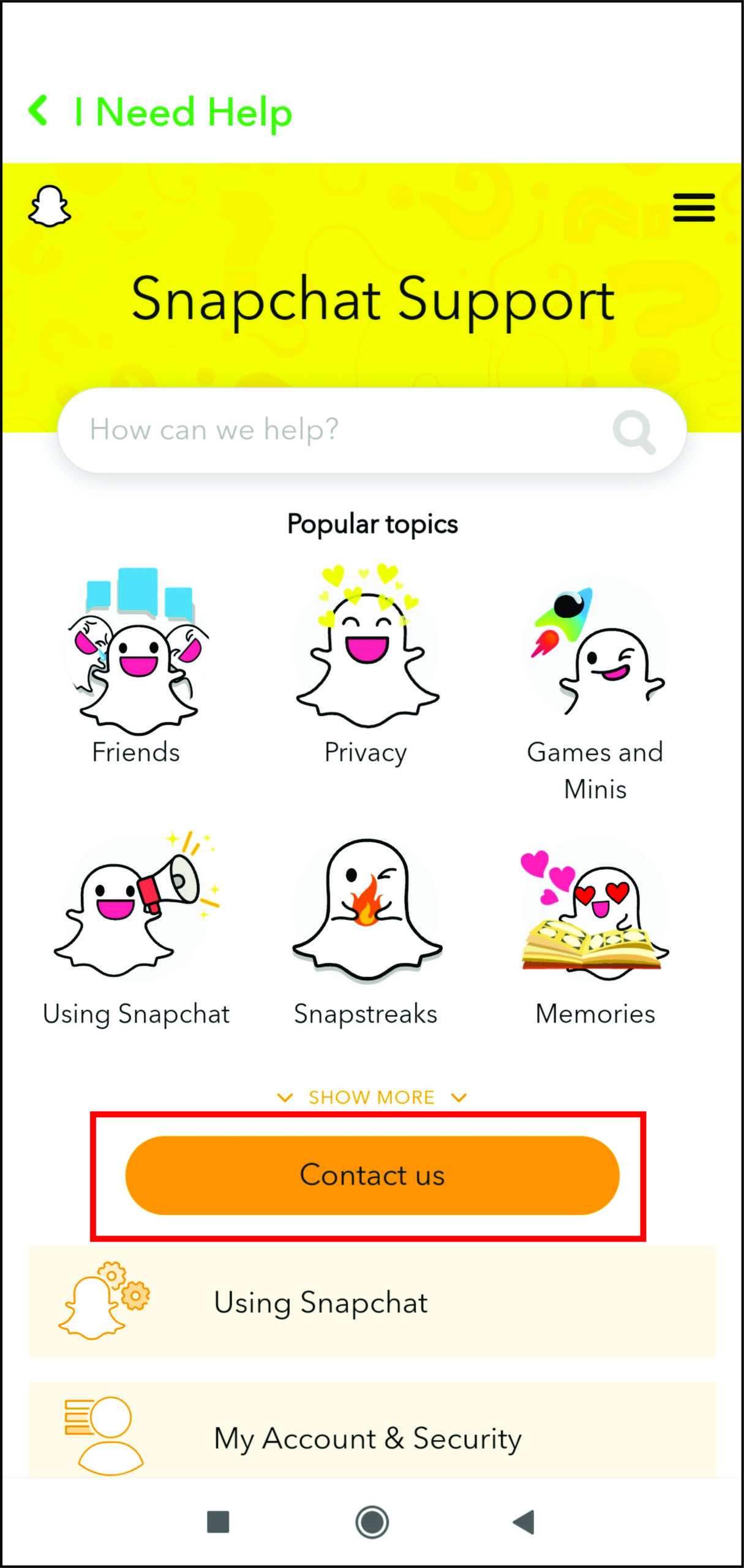
Task: Select the Using Snapchat megaphone topic
Action: pos(136,928)
